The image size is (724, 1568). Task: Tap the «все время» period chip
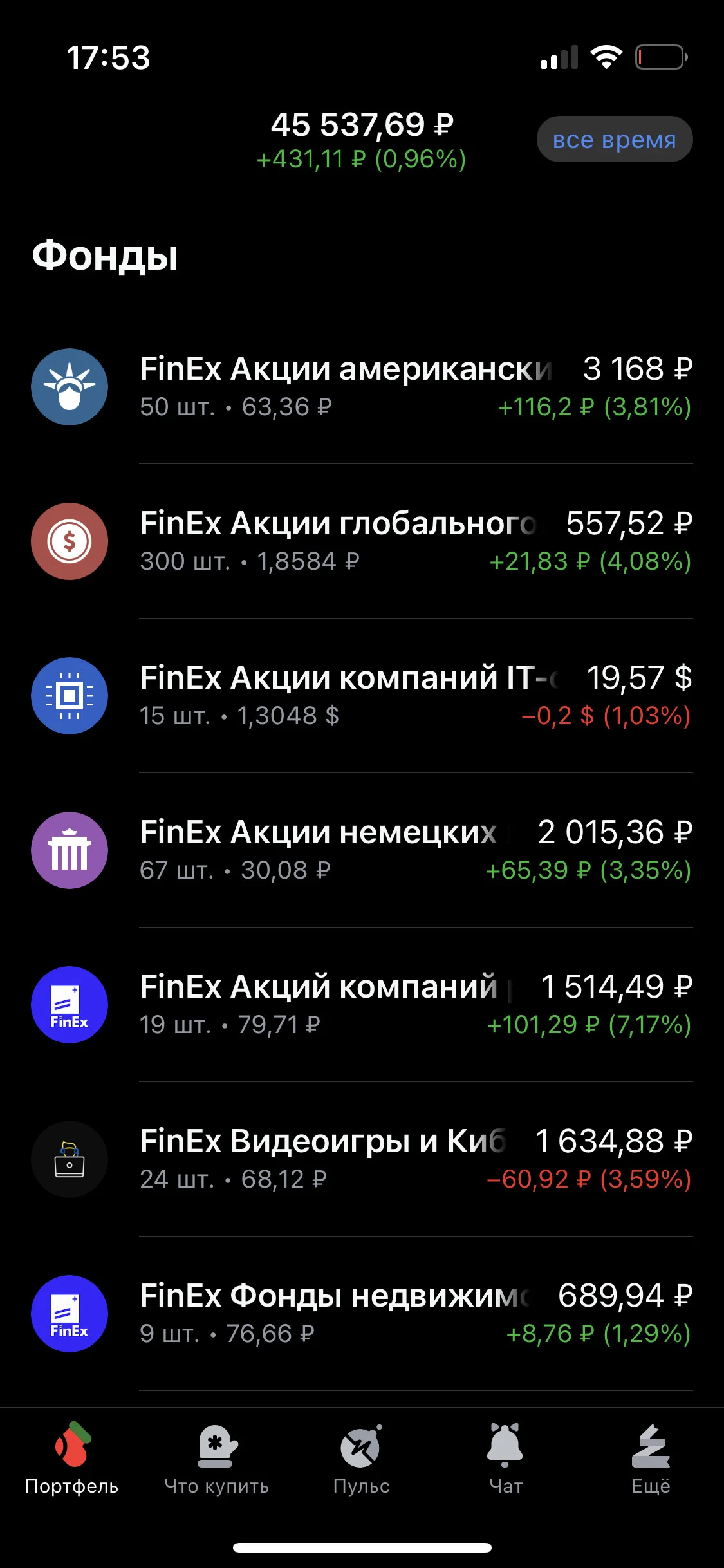pos(615,139)
